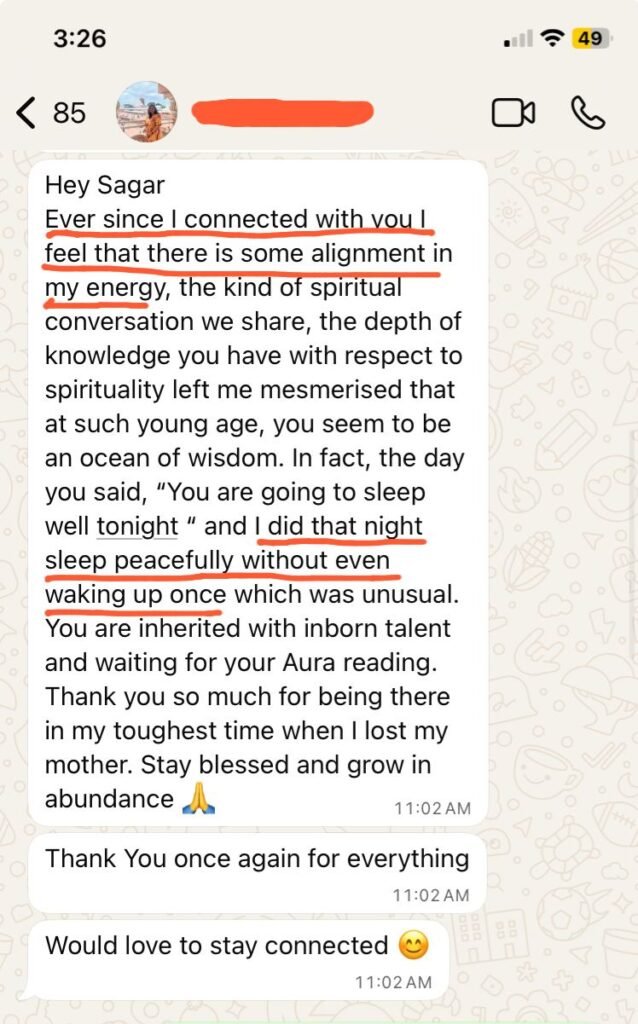The image size is (638, 1024).
Task: Start a video call
Action: point(513,113)
